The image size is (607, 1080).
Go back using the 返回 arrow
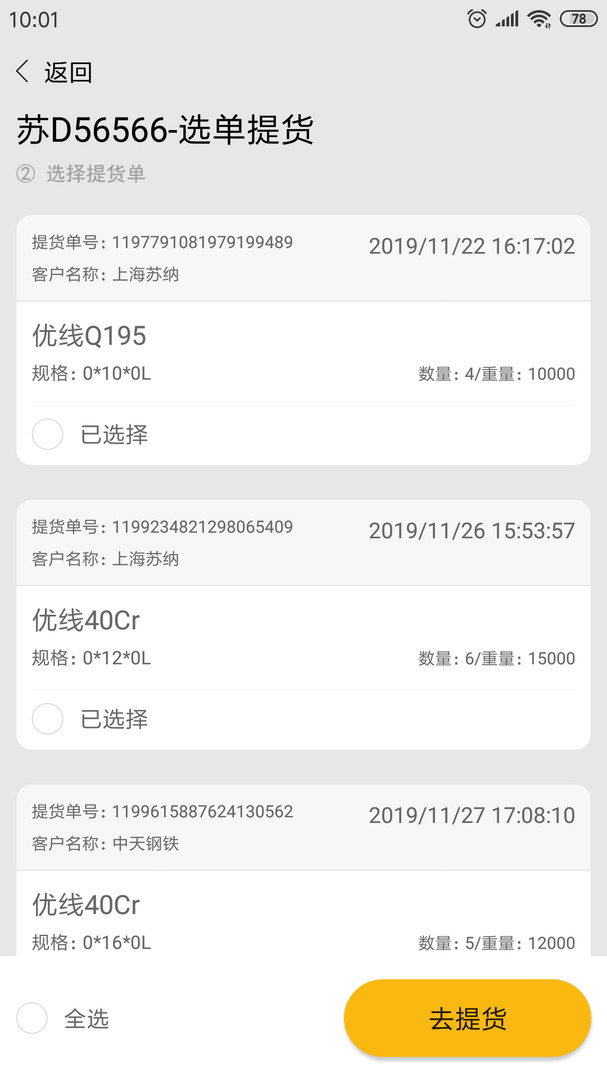point(24,72)
